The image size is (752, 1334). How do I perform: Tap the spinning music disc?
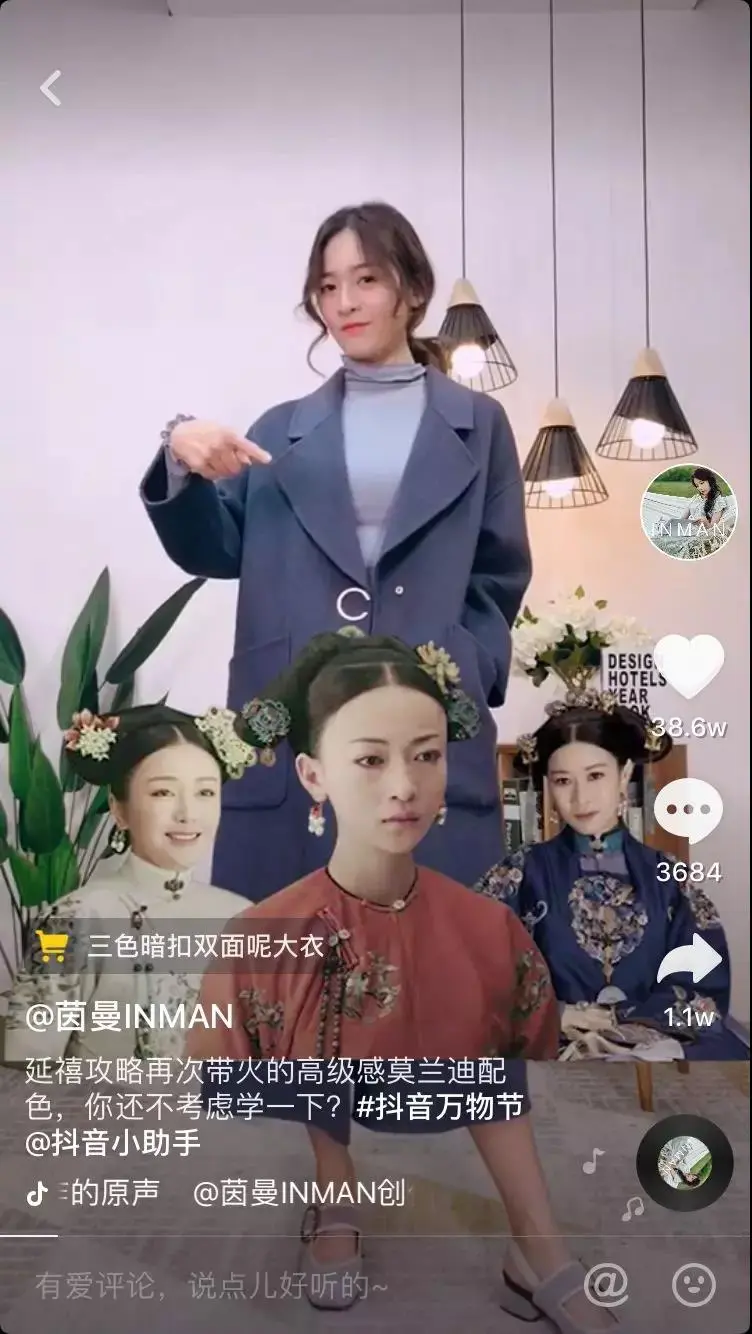[684, 1163]
